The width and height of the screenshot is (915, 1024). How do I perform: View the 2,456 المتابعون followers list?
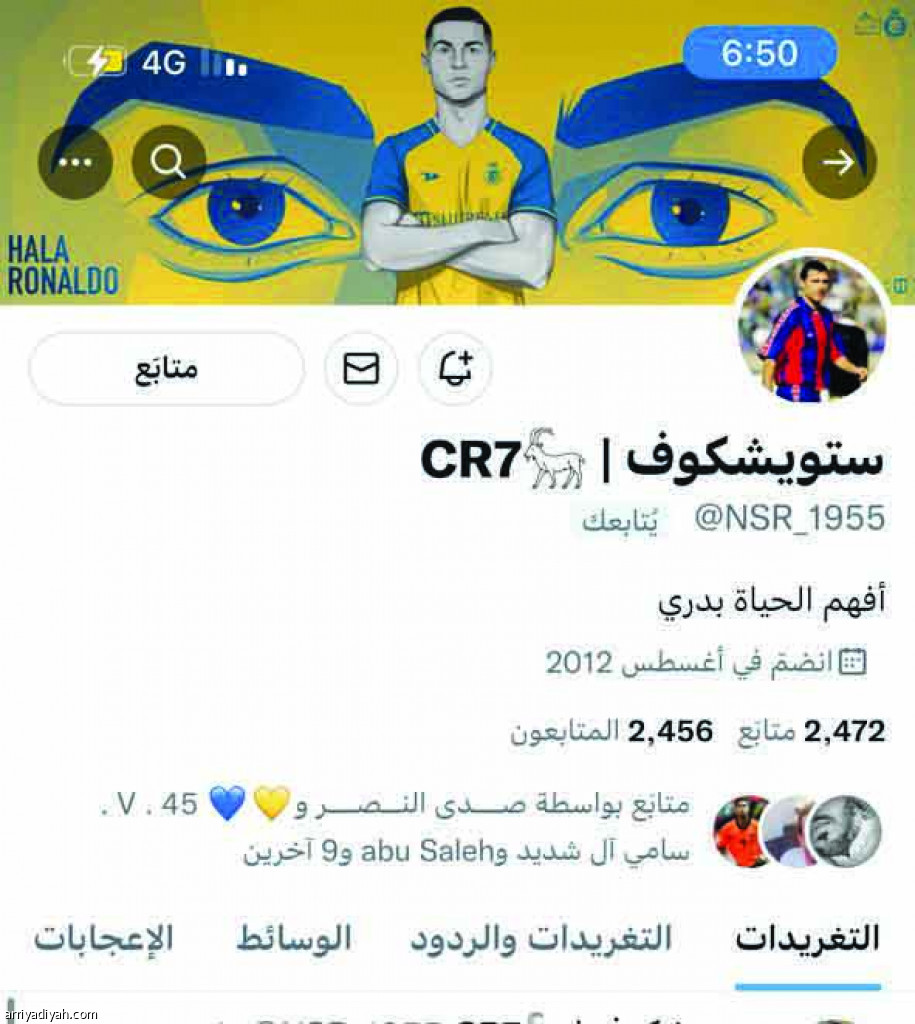pos(612,732)
